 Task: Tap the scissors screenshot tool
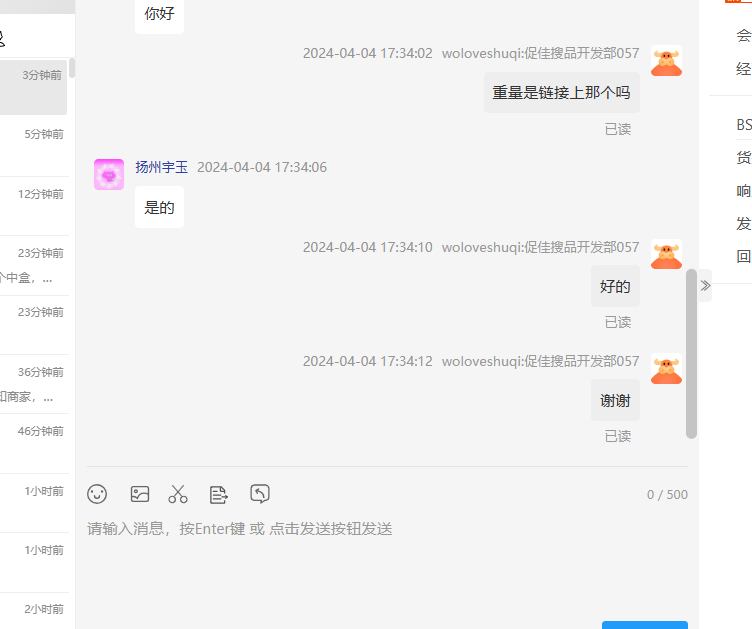coord(178,494)
